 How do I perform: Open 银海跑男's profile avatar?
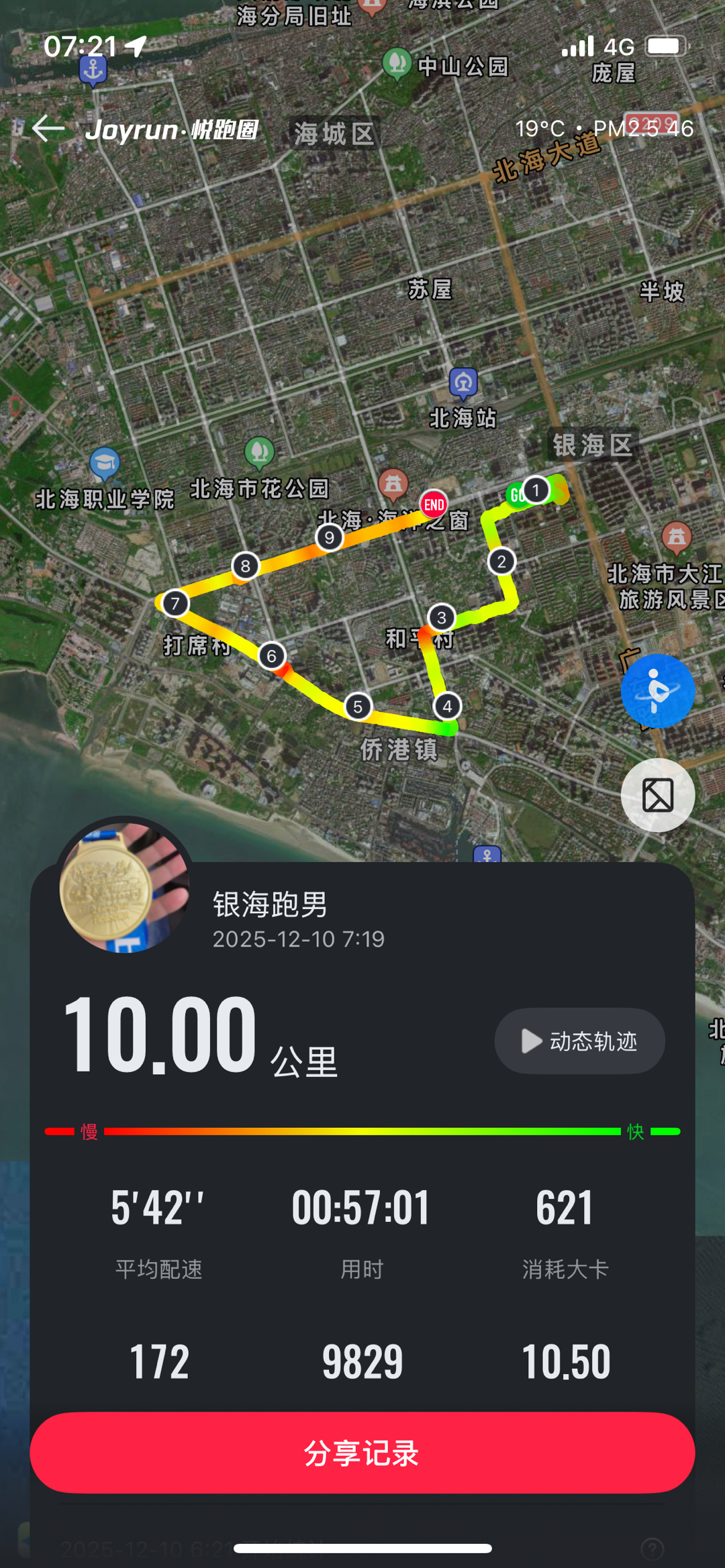click(125, 887)
